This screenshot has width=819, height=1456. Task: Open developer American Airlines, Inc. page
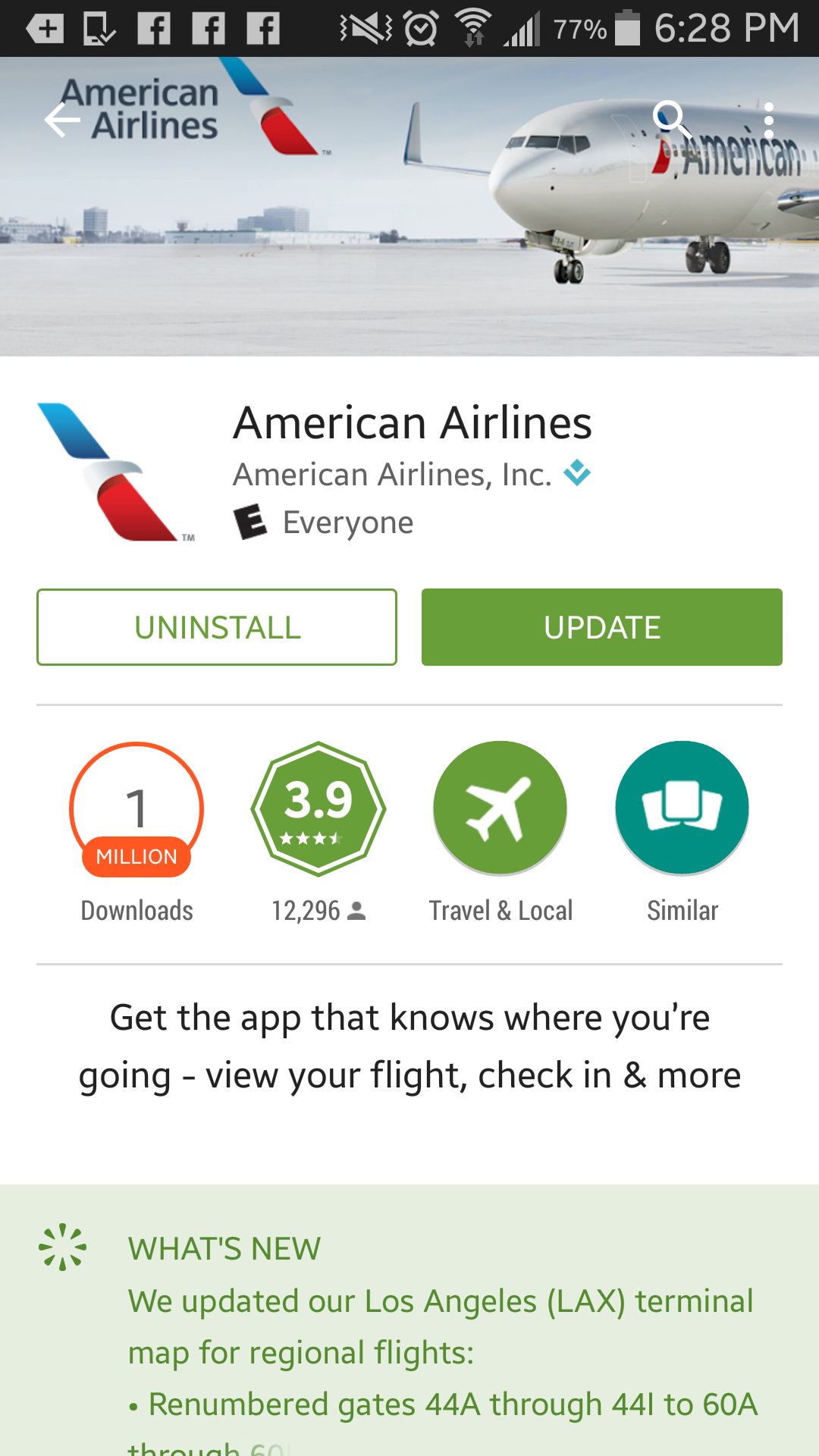(x=392, y=475)
